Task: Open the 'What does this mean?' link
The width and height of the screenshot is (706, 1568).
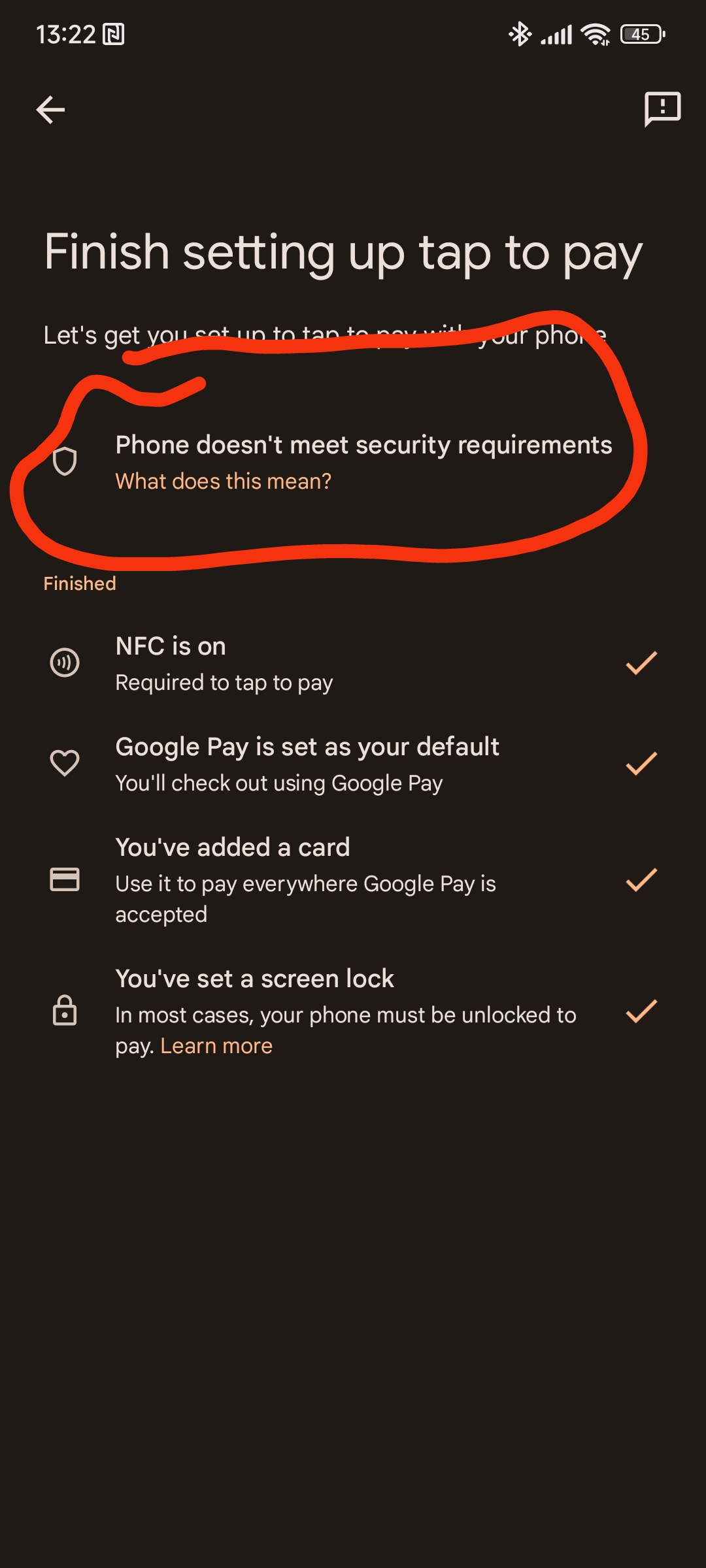Action: tap(224, 482)
